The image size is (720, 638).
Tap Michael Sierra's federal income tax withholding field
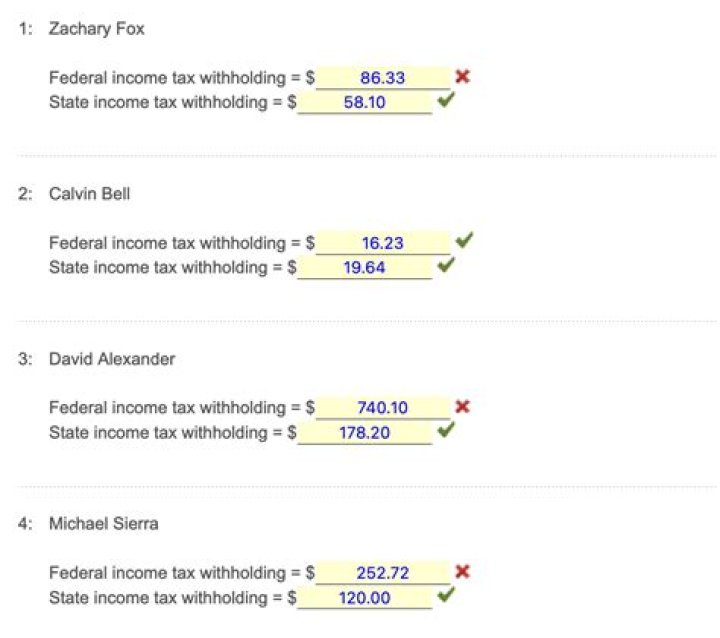(x=383, y=573)
